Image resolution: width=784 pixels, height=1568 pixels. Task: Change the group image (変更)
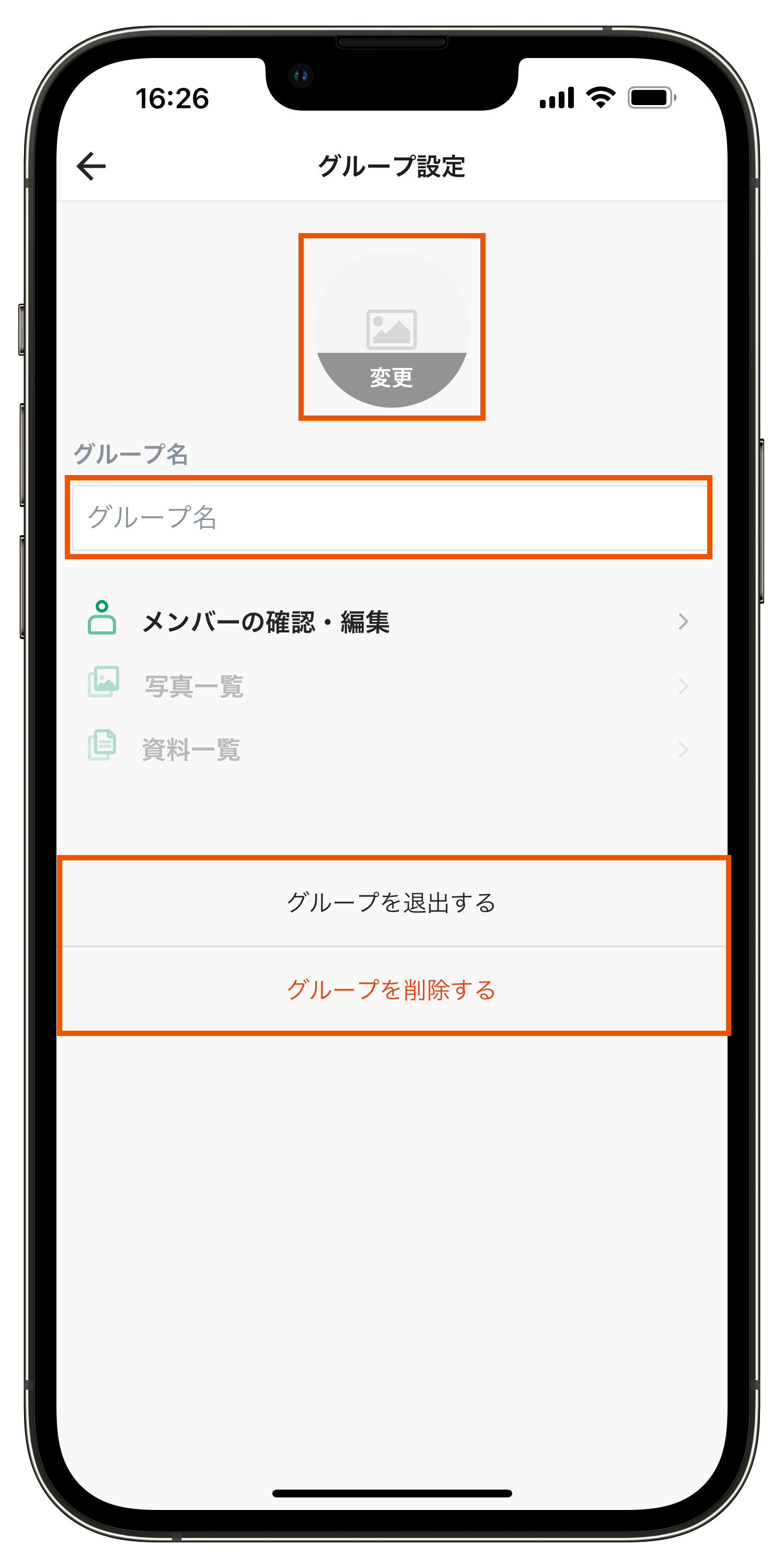pos(391,377)
